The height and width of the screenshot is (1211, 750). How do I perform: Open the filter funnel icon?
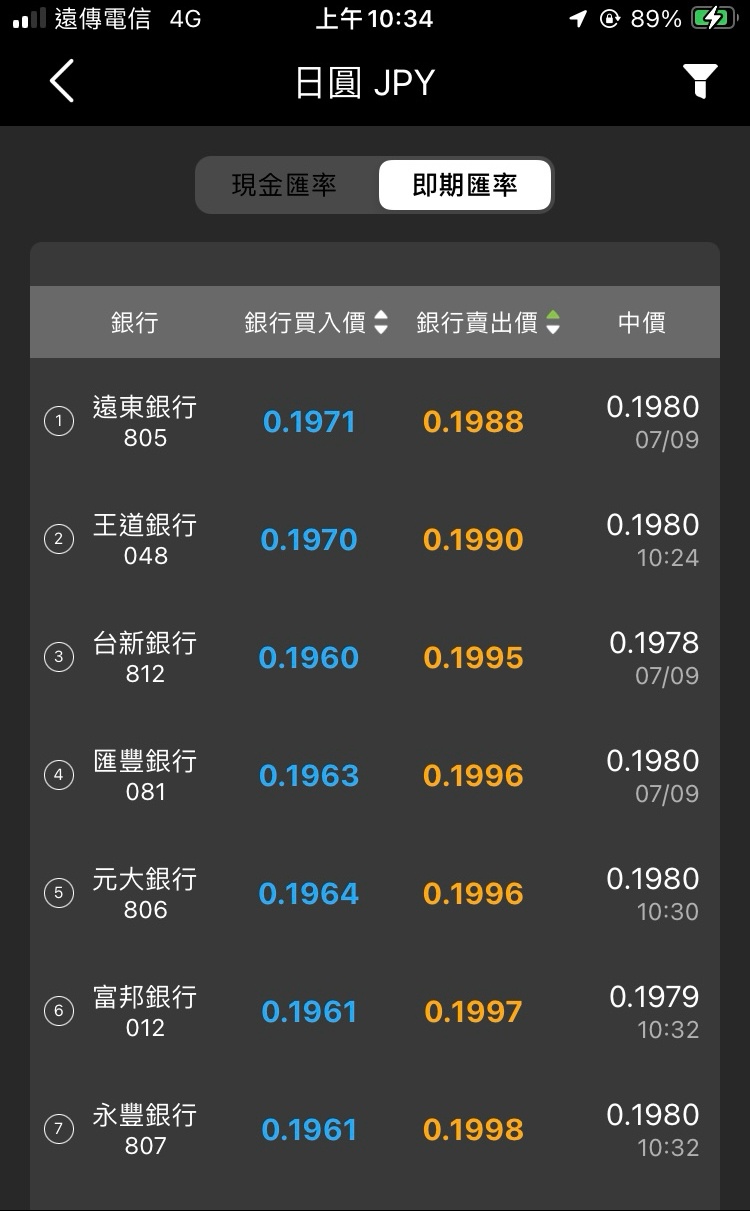coord(701,81)
